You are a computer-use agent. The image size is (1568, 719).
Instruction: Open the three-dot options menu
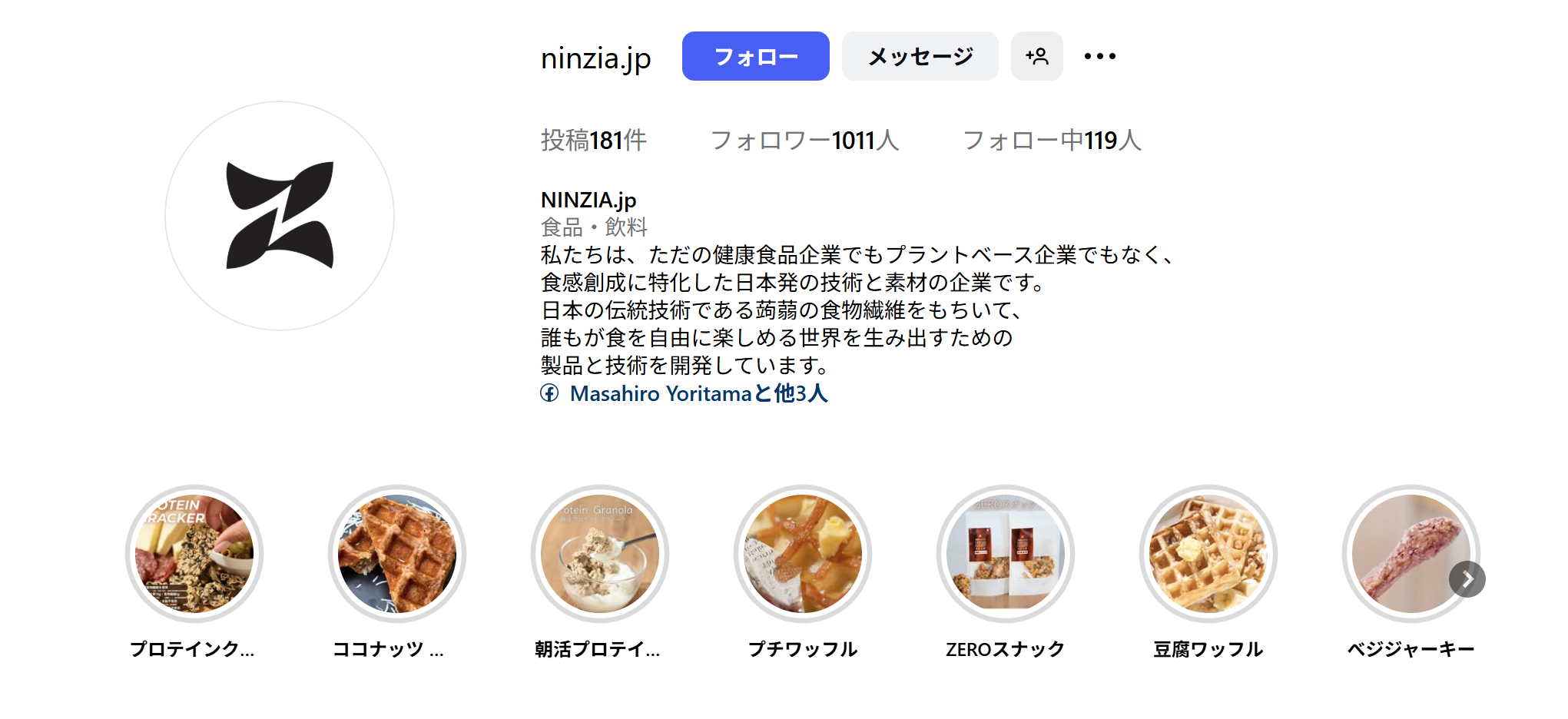click(1099, 56)
